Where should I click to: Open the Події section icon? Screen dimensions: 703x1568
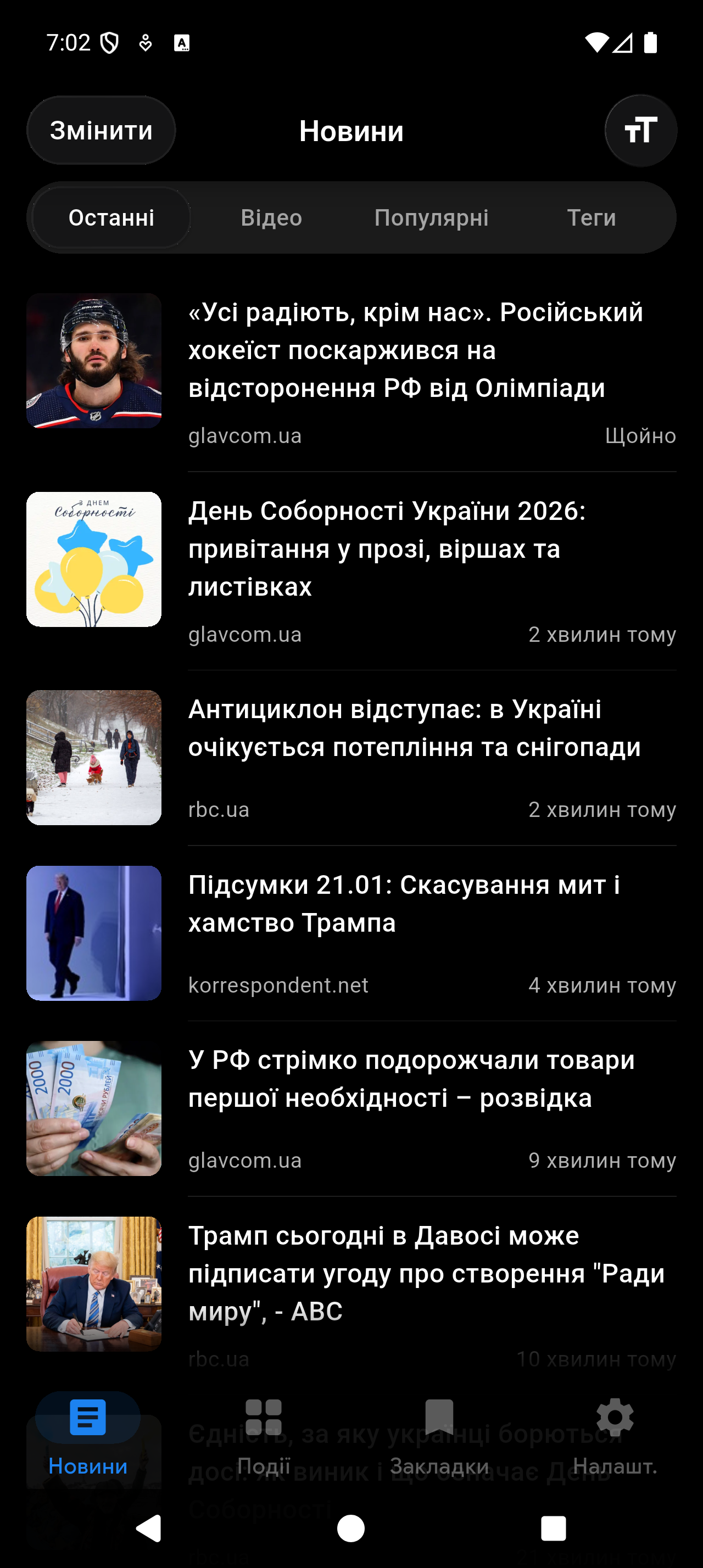[264, 1424]
